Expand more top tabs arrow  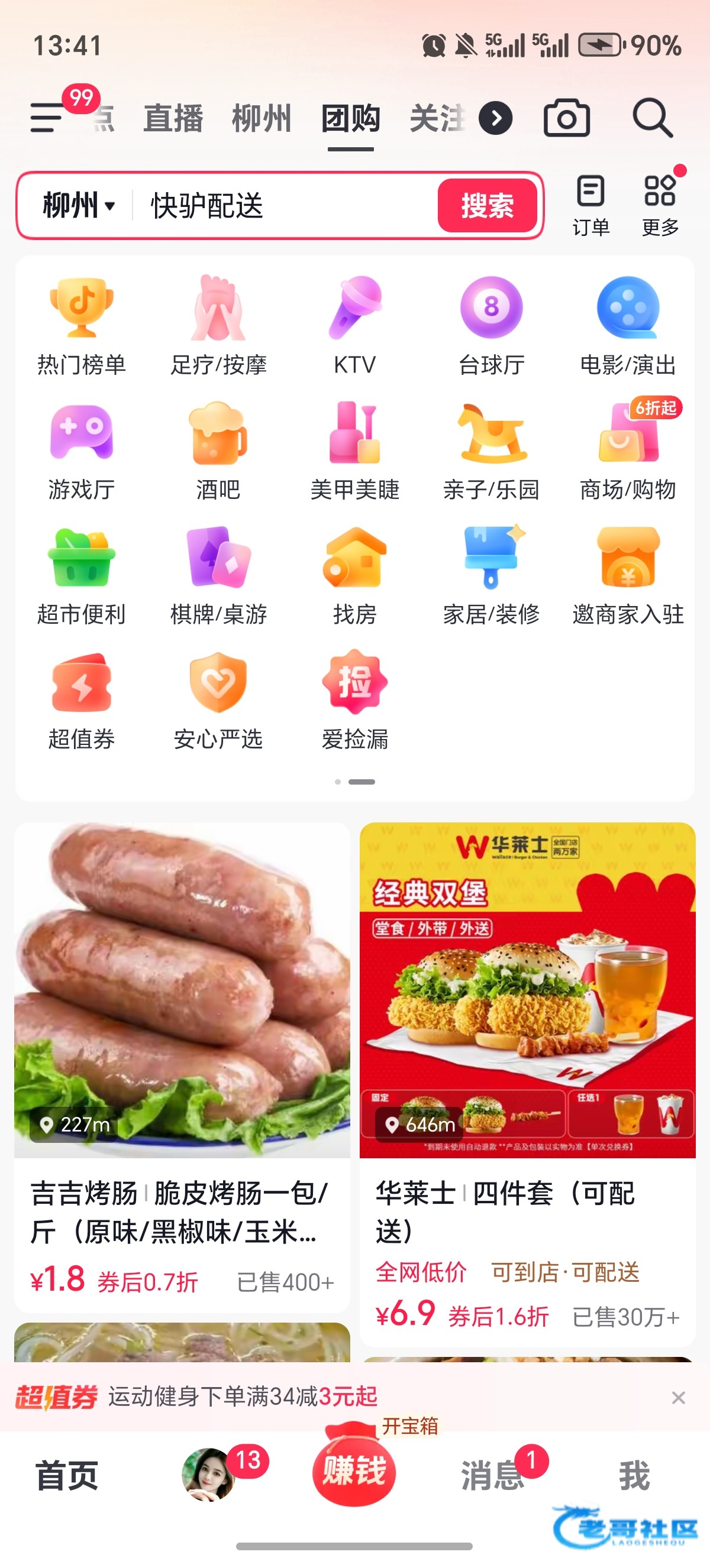pyautogui.click(x=495, y=118)
